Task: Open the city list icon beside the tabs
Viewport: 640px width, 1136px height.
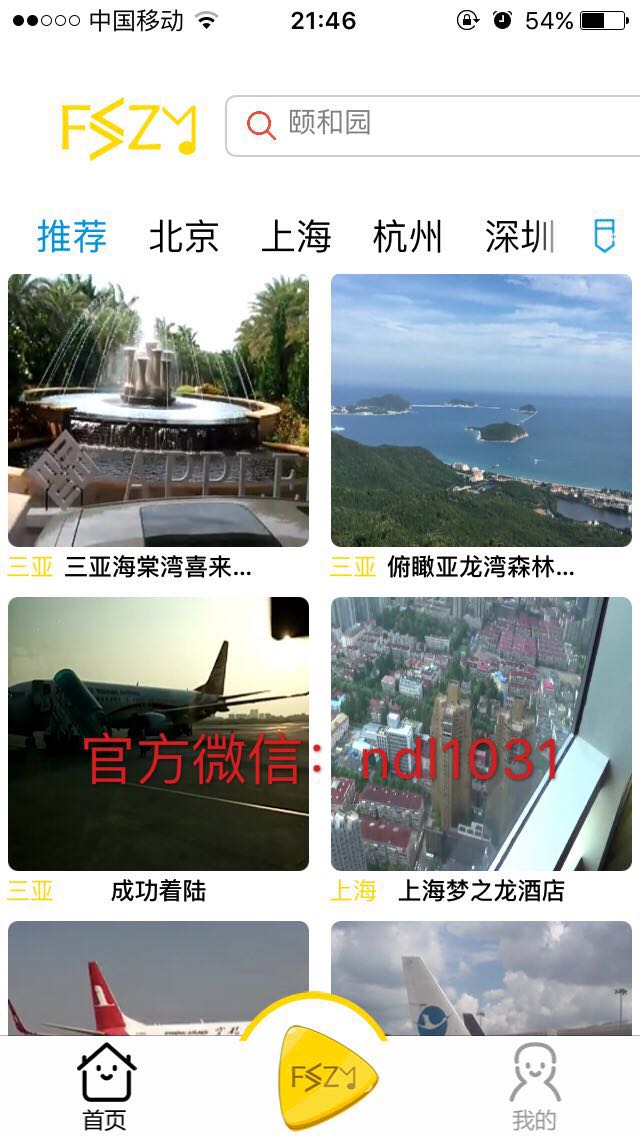Action: pyautogui.click(x=605, y=236)
